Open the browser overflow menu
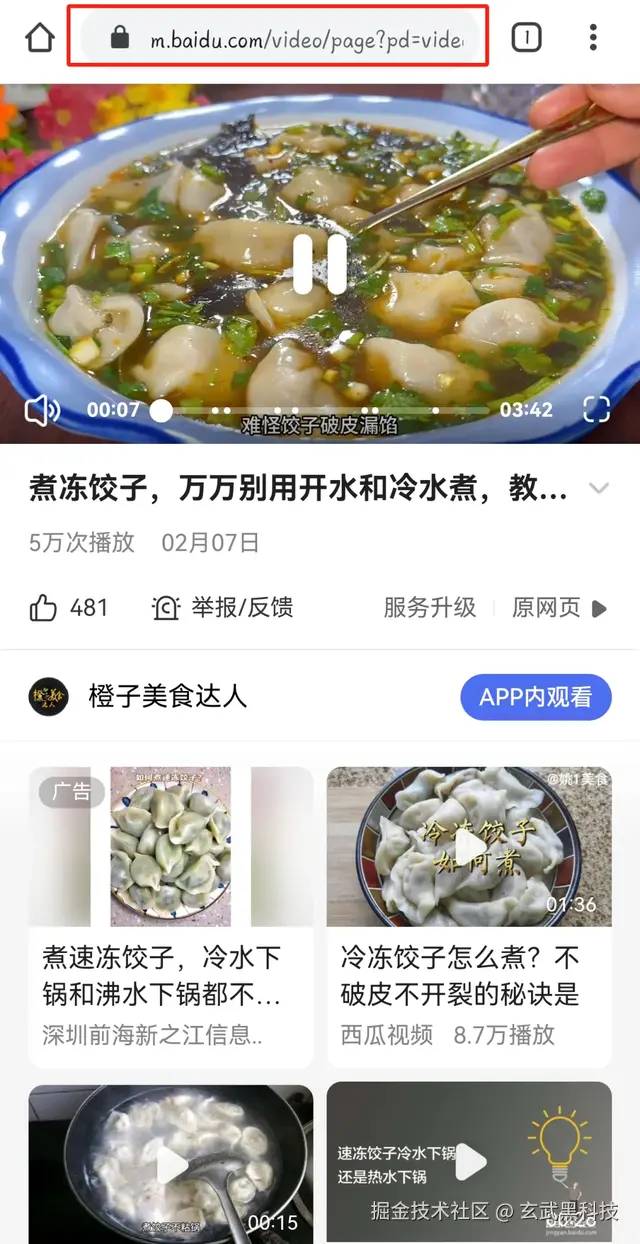Screen dimensions: 640x1244 click(x=593, y=38)
